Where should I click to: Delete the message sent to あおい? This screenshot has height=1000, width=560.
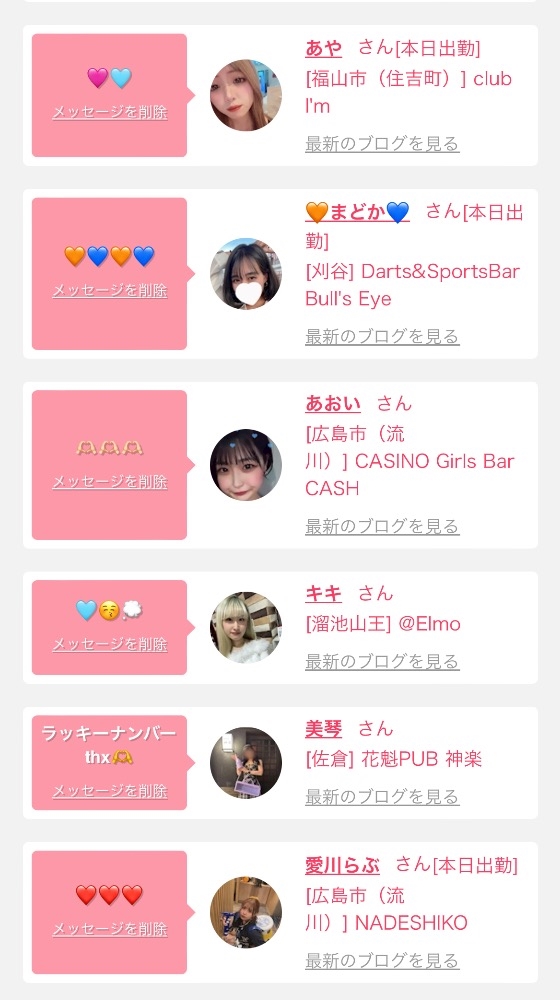tap(110, 482)
